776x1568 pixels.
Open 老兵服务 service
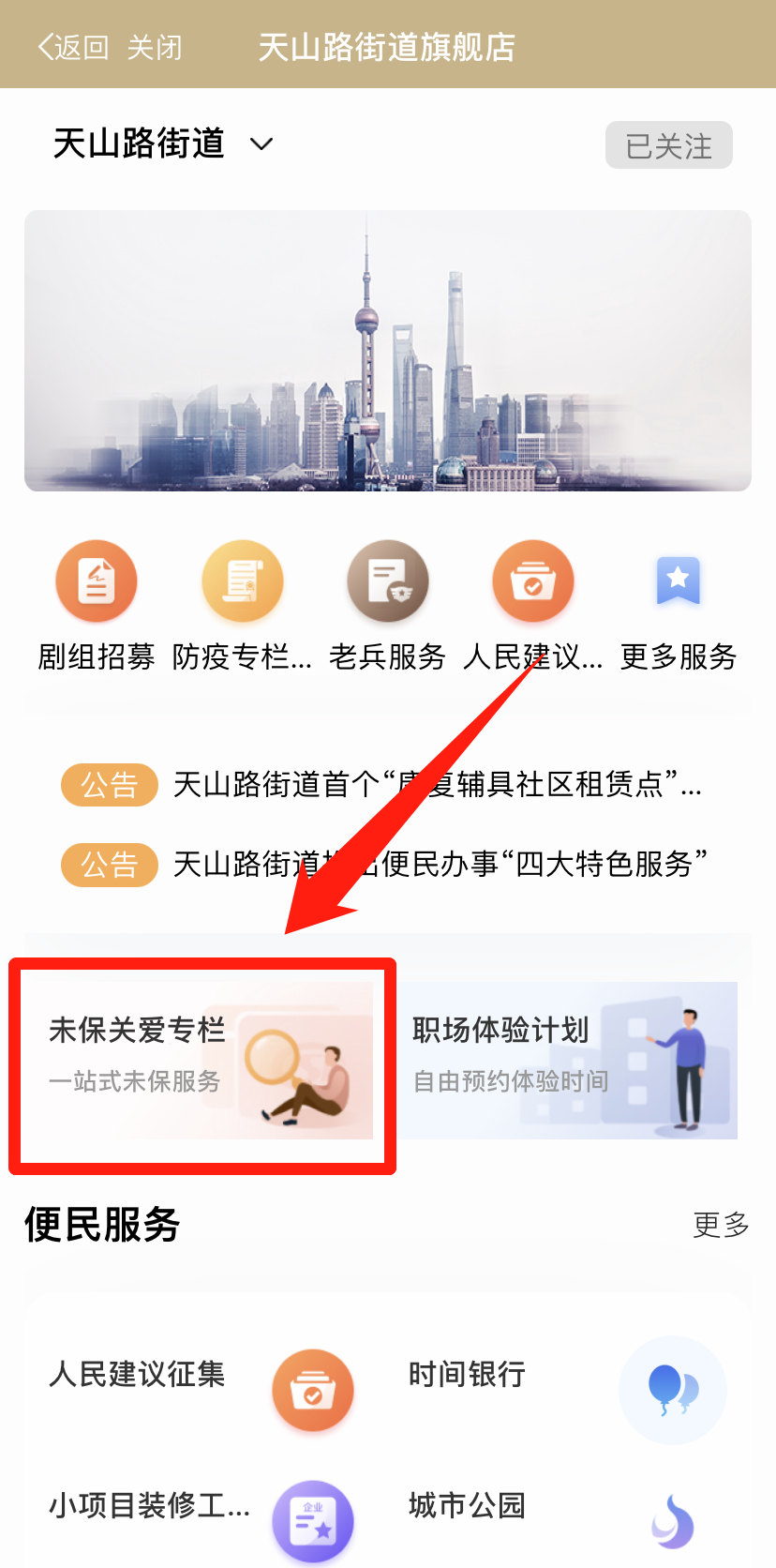pos(387,581)
